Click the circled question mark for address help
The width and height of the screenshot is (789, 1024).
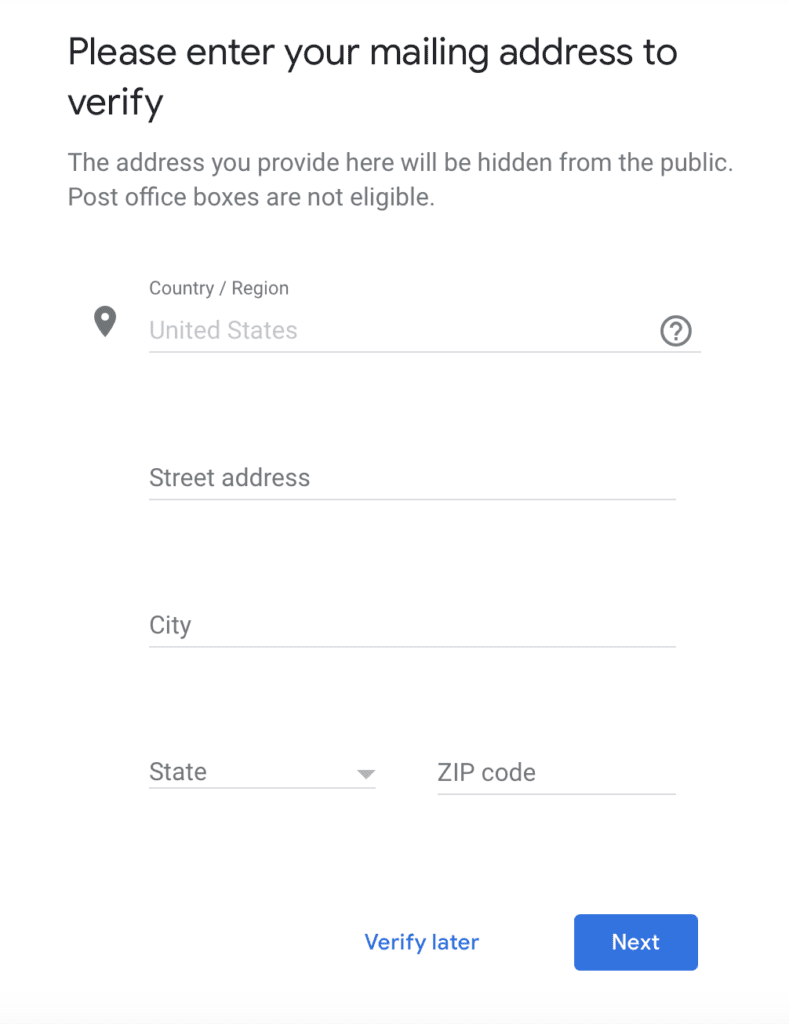point(676,331)
